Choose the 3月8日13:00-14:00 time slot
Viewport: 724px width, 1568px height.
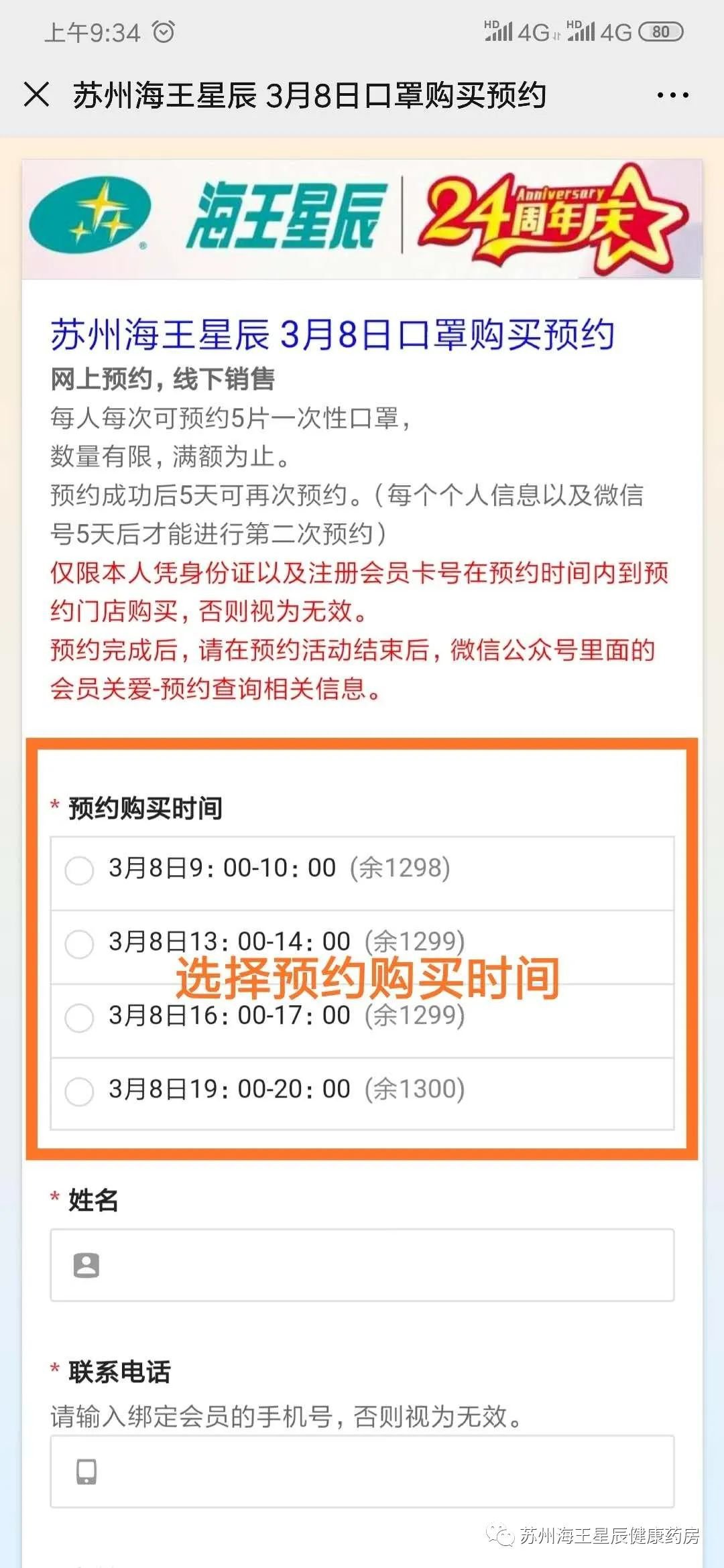tap(79, 943)
